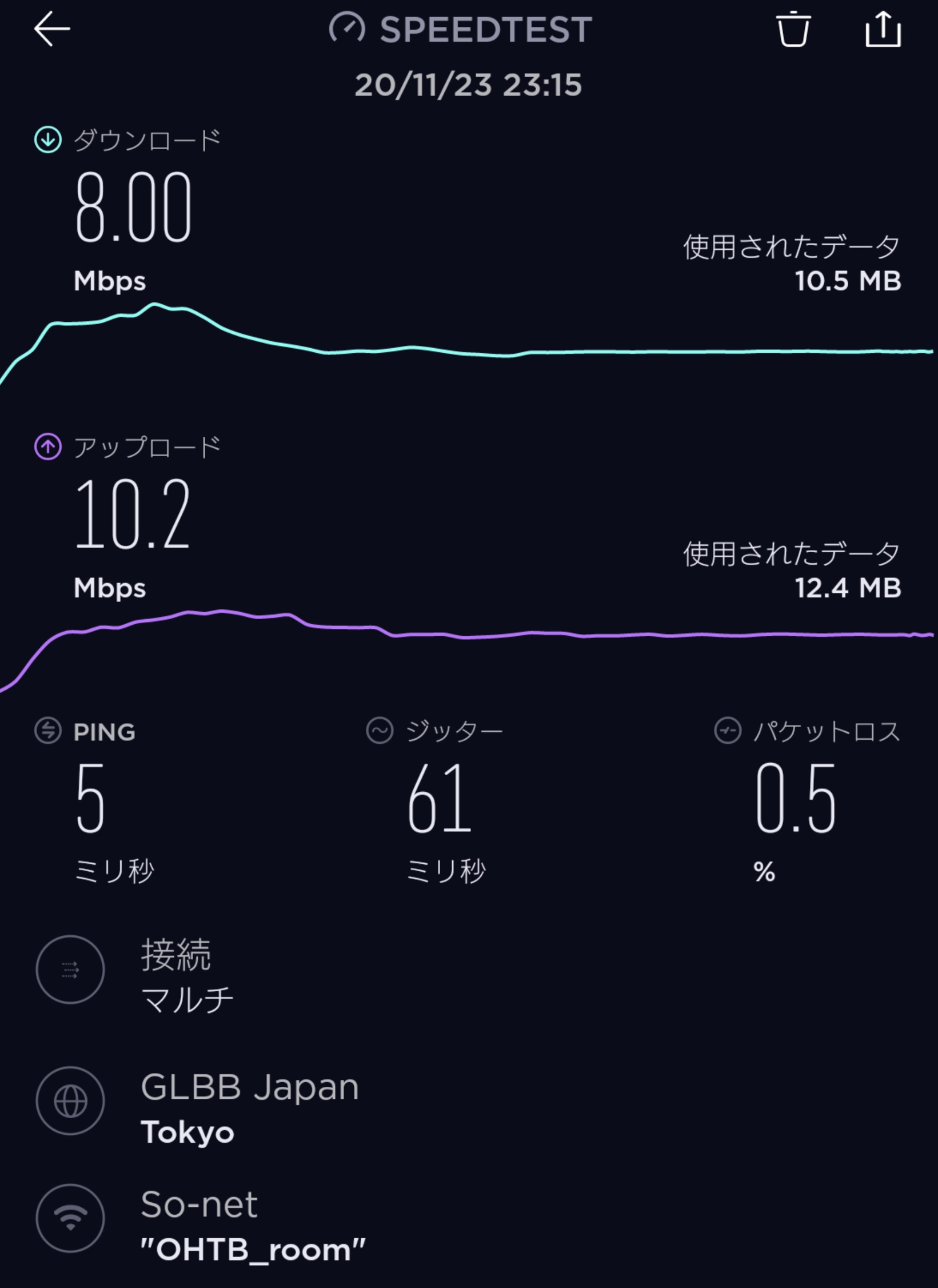
Task: Share this speed test result
Action: click(883, 29)
